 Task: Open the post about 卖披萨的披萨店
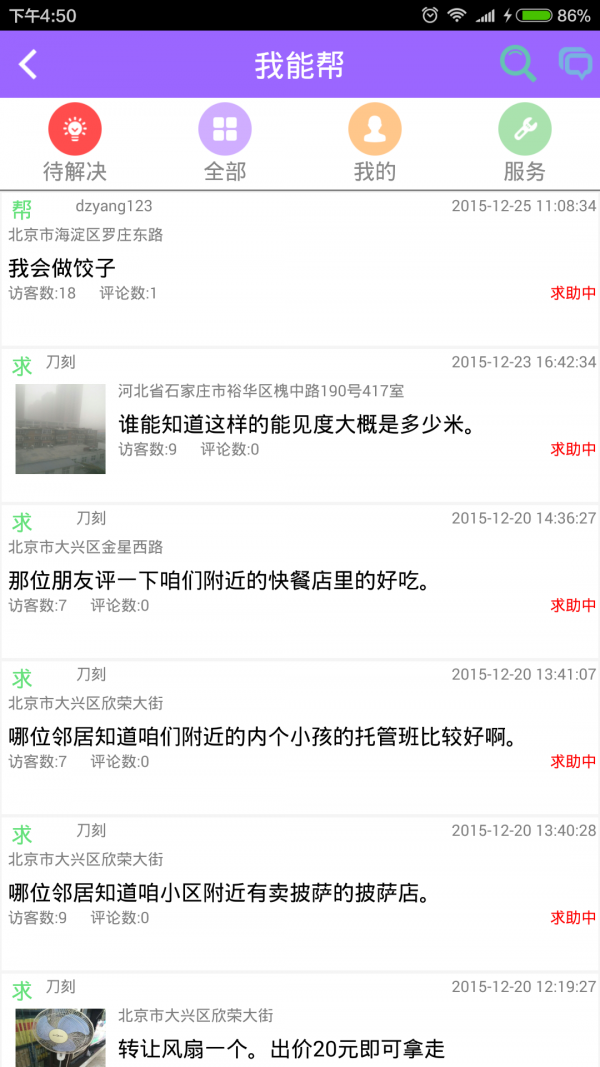(x=218, y=892)
